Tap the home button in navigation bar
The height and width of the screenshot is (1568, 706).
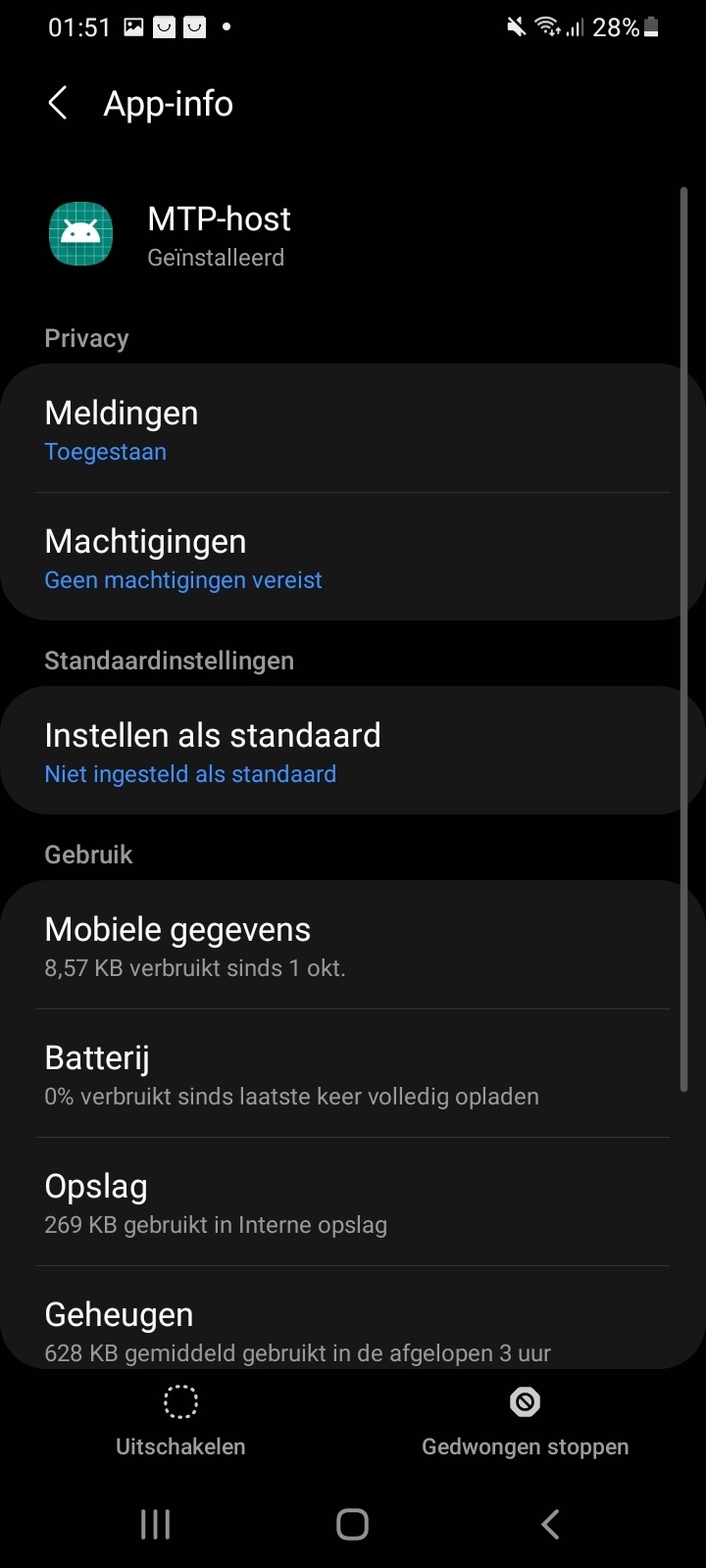pyautogui.click(x=352, y=1524)
